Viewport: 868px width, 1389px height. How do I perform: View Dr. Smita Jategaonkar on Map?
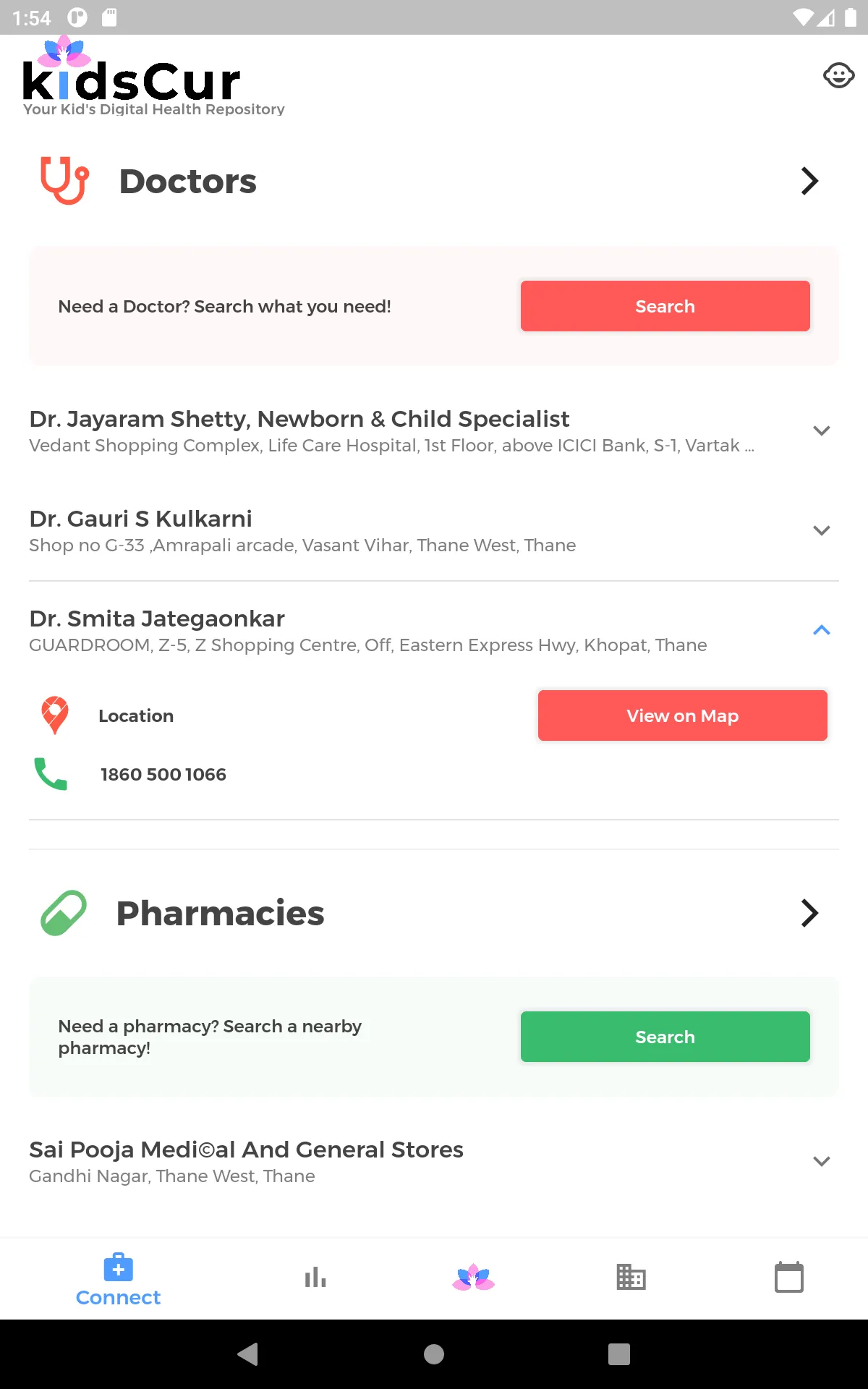tap(682, 715)
